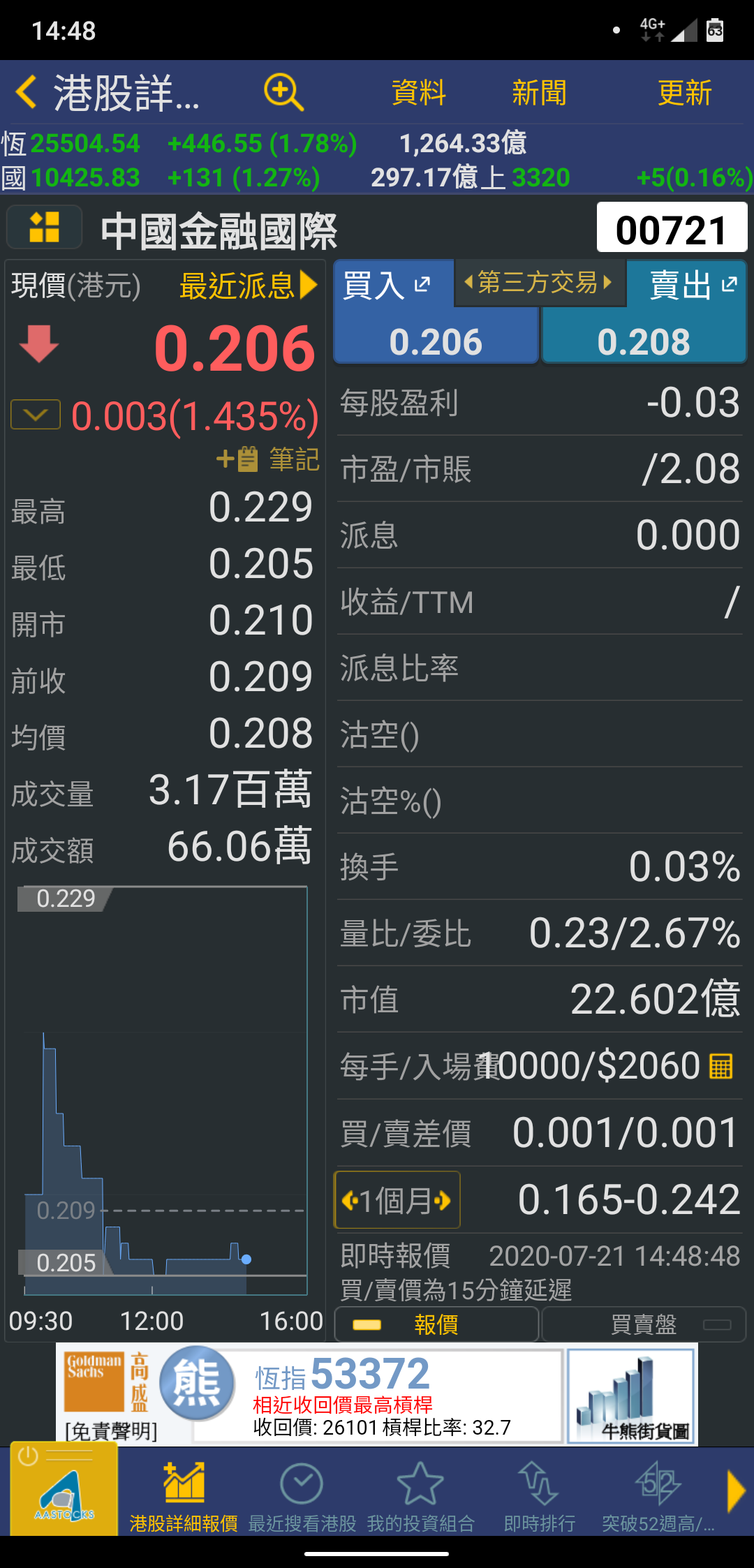Open the yellow grid menu icon
The height and width of the screenshot is (1568, 754).
(x=45, y=228)
